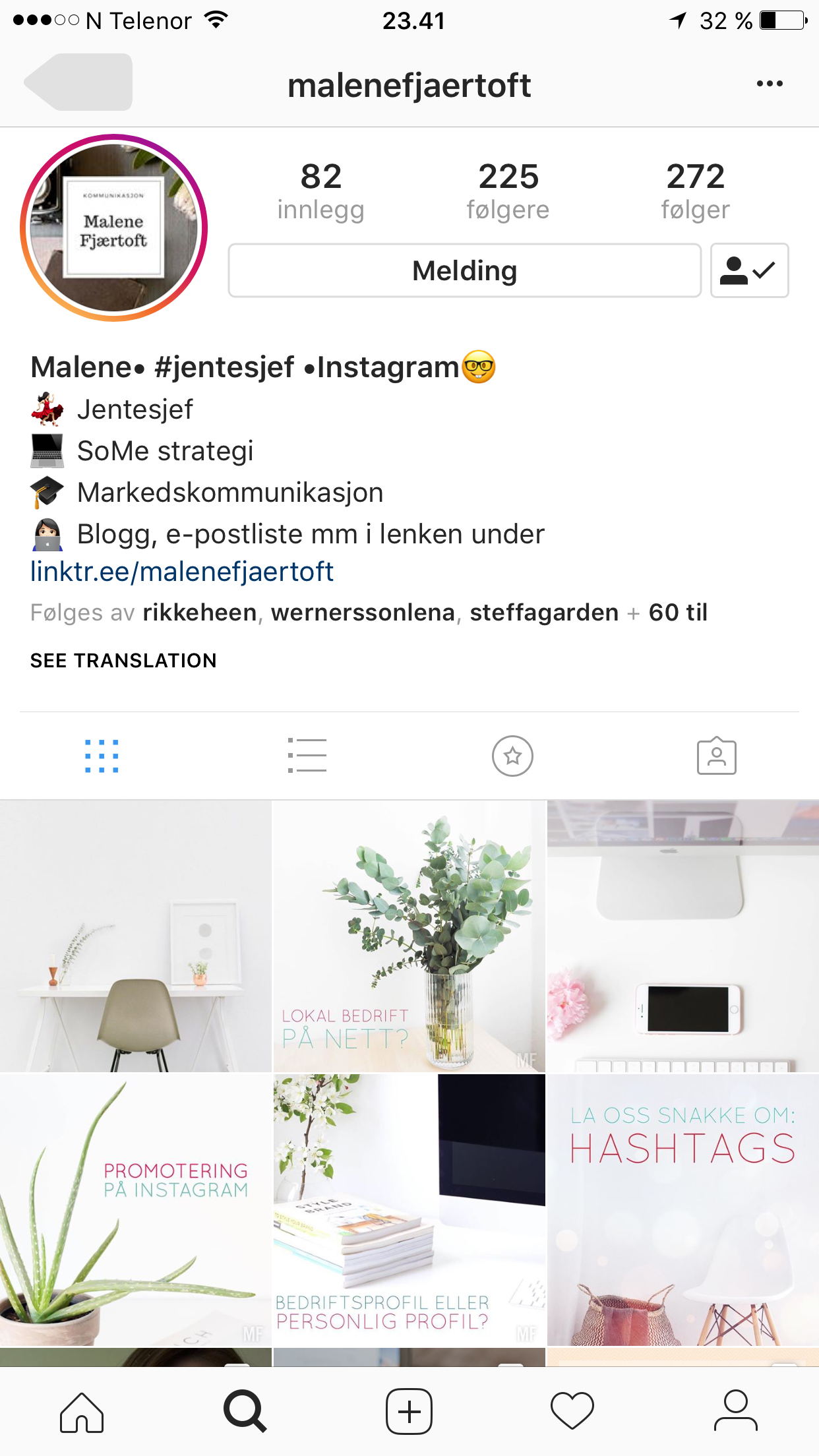Open the linktr.ee/malenefjaertoft link
819x1456 pixels.
click(x=182, y=572)
